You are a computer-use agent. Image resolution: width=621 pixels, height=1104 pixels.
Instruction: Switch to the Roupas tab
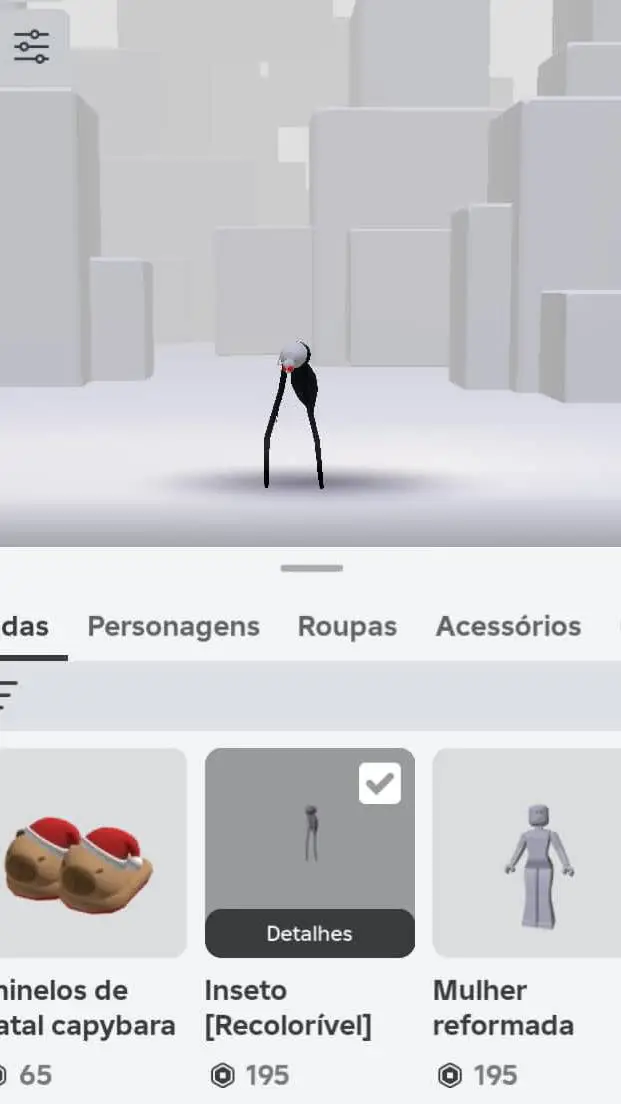pos(347,627)
